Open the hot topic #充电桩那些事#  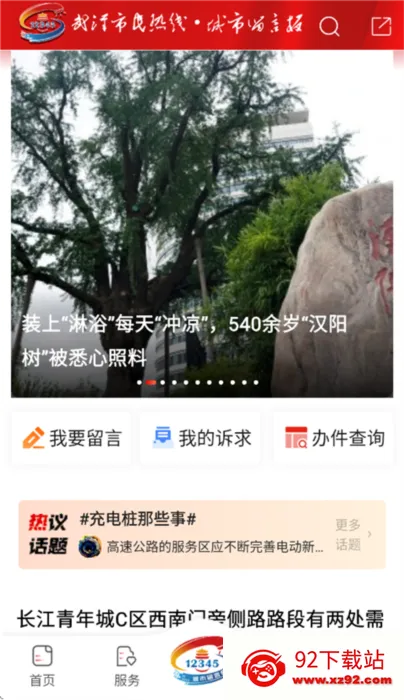[x=138, y=519]
